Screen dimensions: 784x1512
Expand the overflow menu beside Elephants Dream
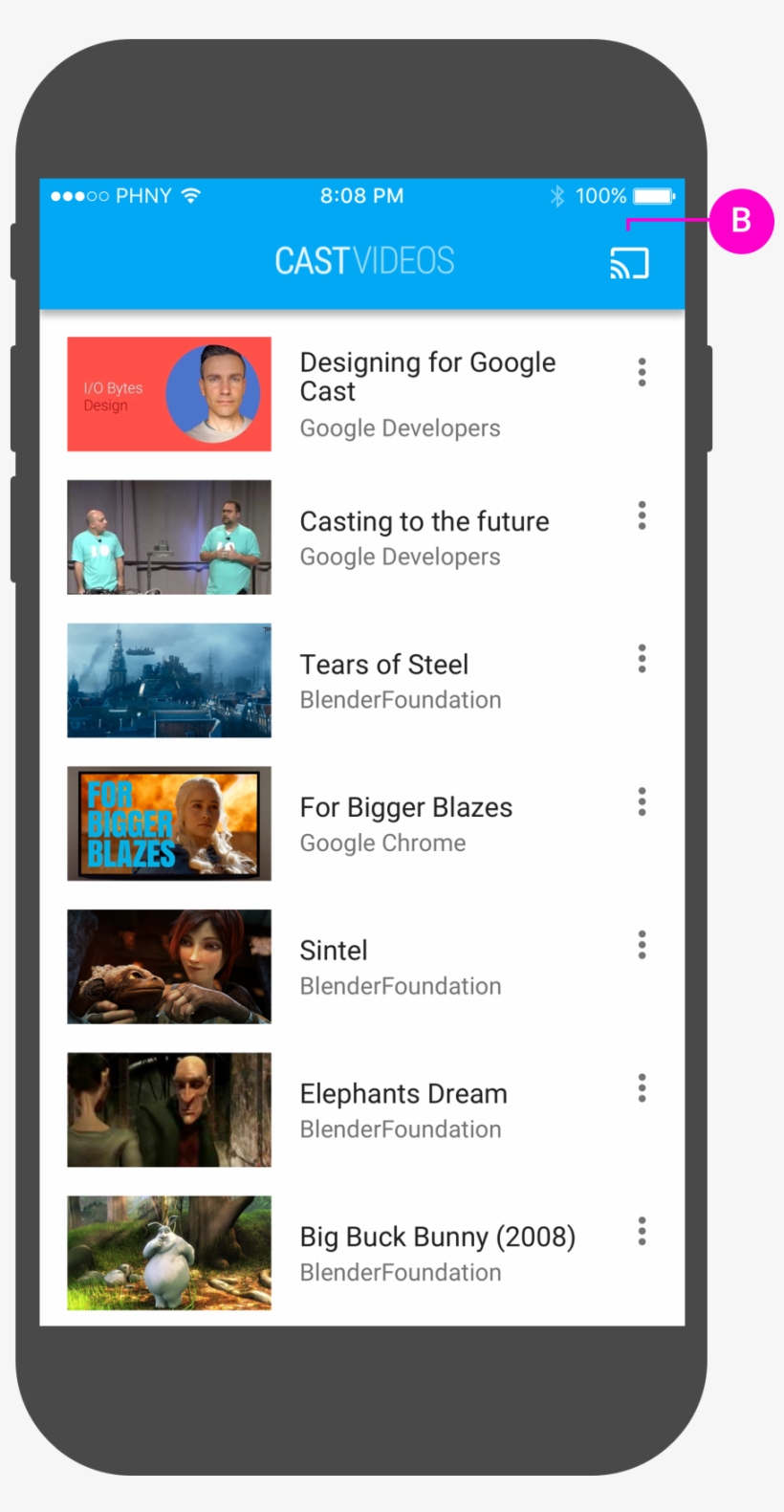642,1088
